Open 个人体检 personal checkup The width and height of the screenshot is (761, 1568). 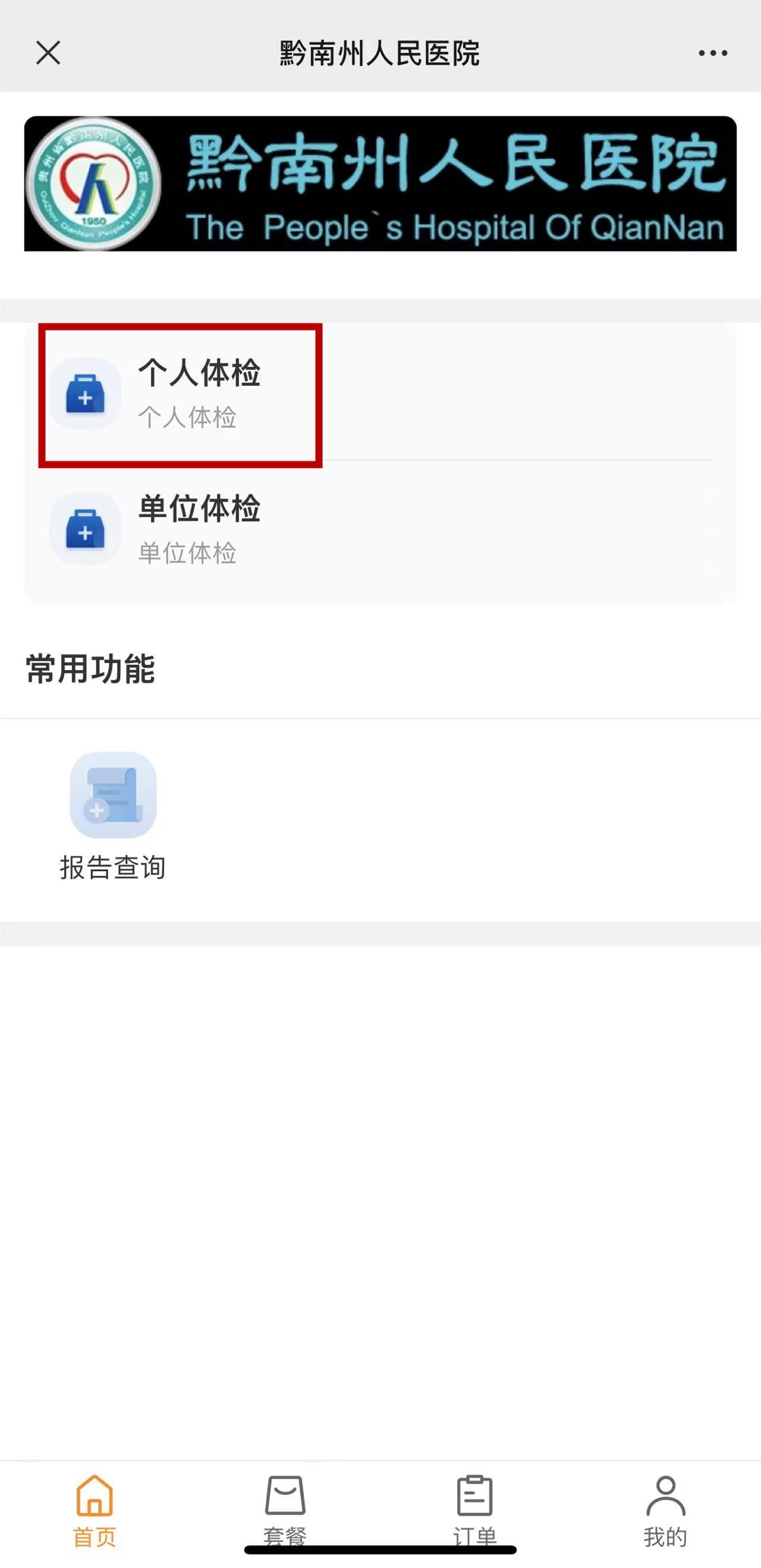[380, 393]
